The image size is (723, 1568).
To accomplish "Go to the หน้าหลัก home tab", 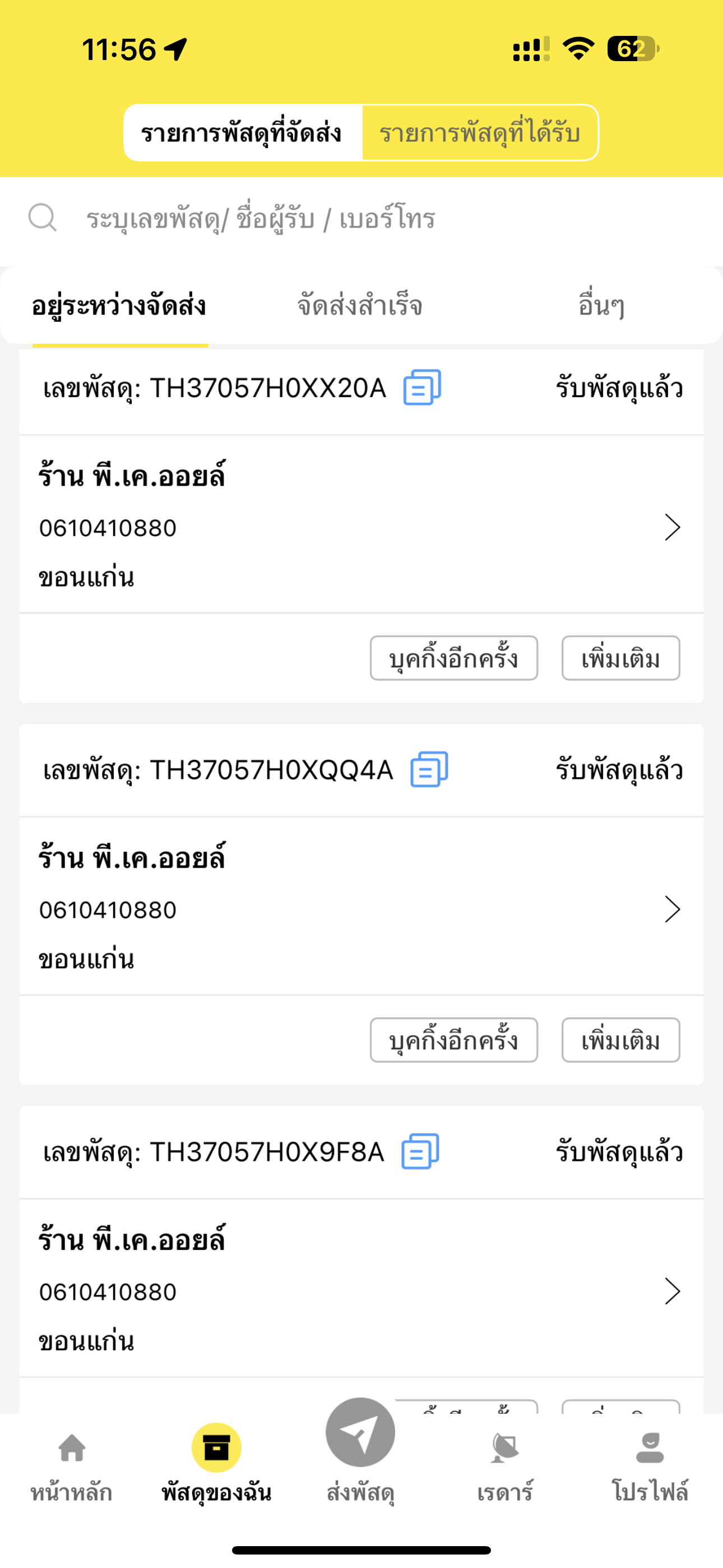I will coord(72,1466).
